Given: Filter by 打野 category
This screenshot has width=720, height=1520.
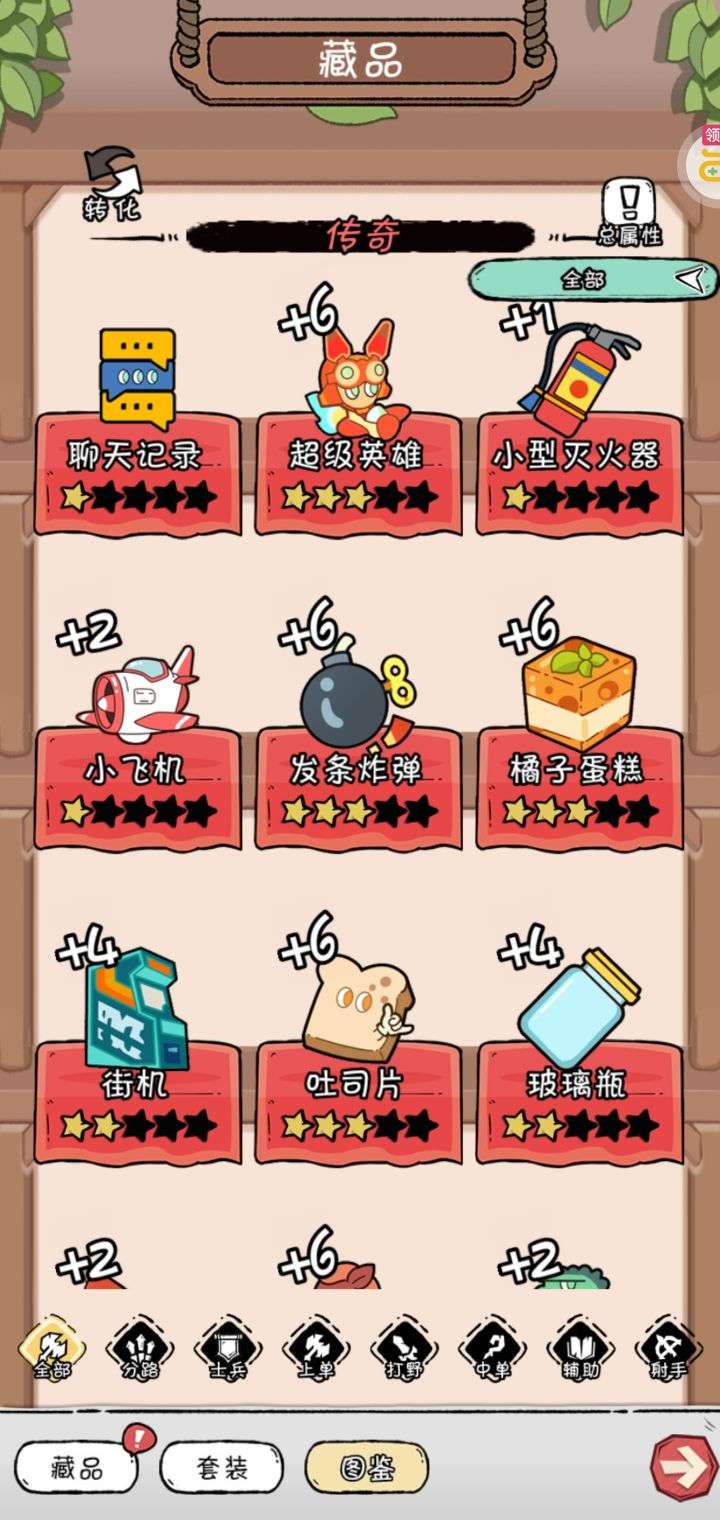Looking at the screenshot, I should pyautogui.click(x=404, y=1350).
